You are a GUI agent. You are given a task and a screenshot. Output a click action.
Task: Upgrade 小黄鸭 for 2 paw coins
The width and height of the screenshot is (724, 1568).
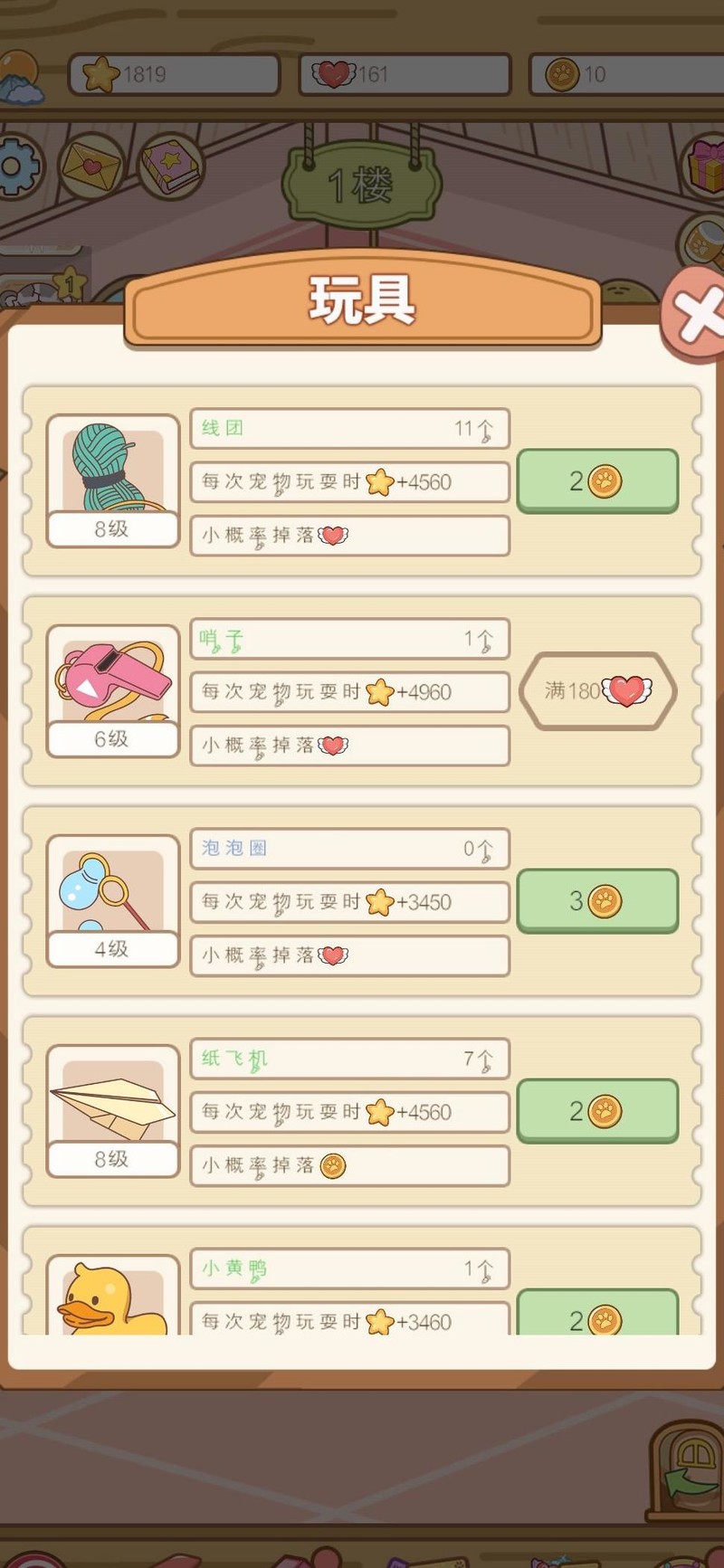tap(597, 1316)
